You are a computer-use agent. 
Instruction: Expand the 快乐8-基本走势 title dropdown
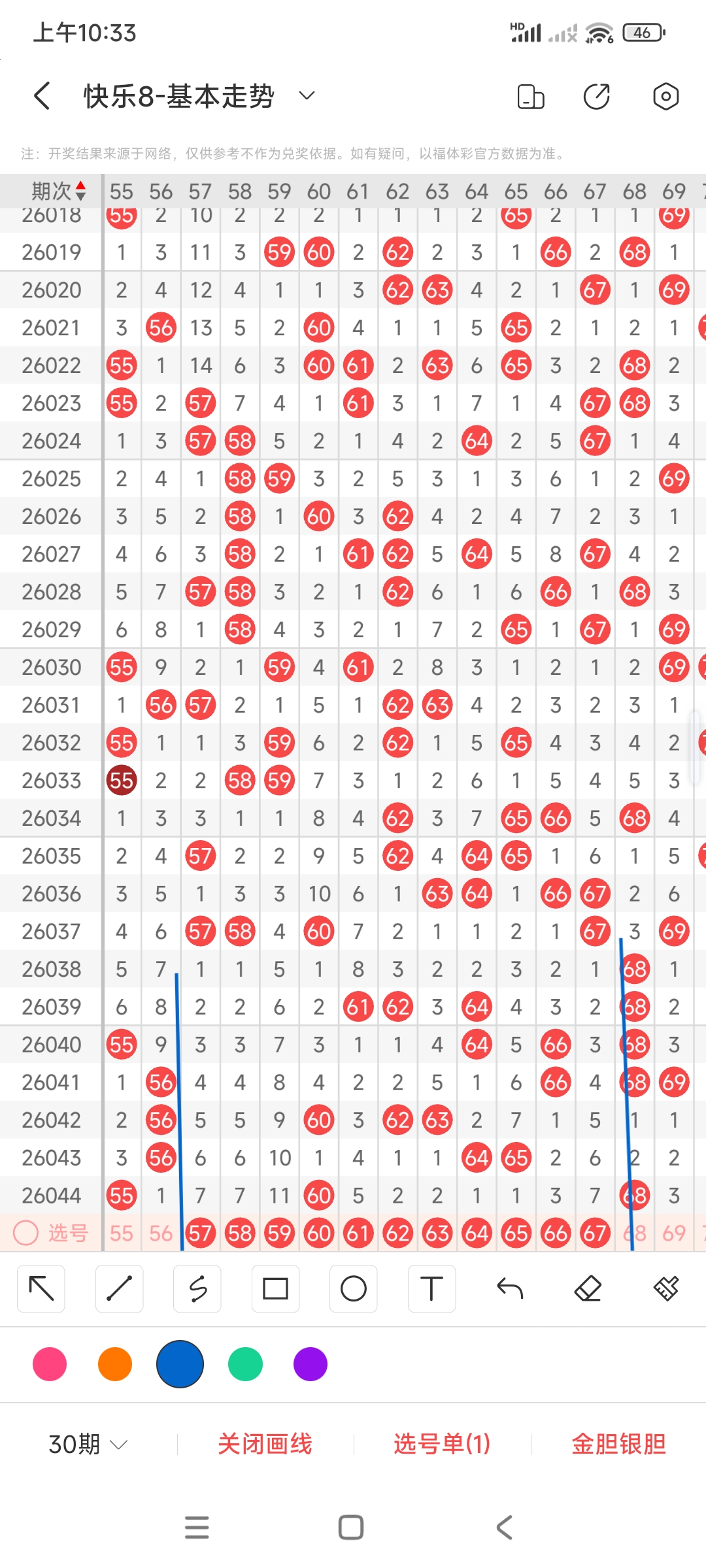(307, 96)
